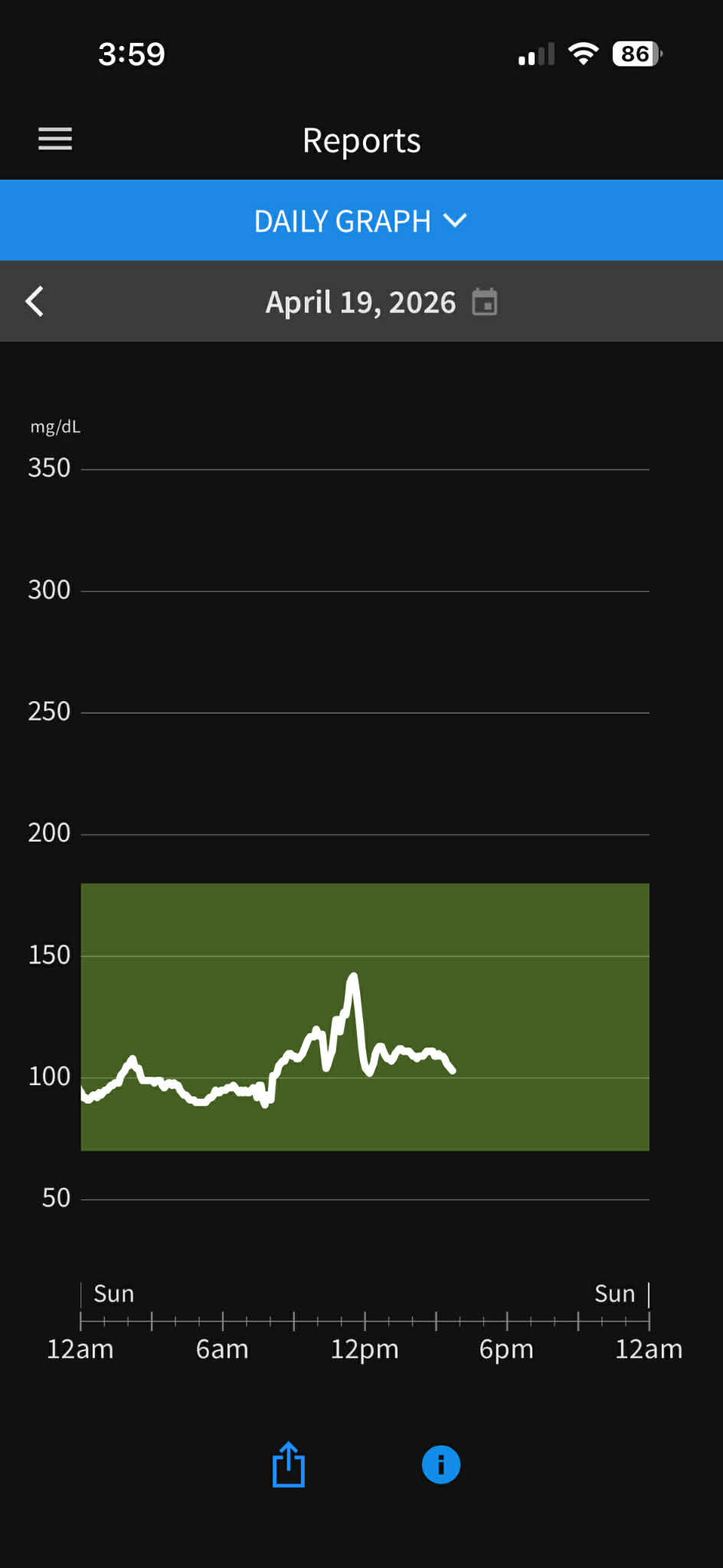Open the hamburger navigation menu
The image size is (723, 1568).
pyautogui.click(x=54, y=139)
